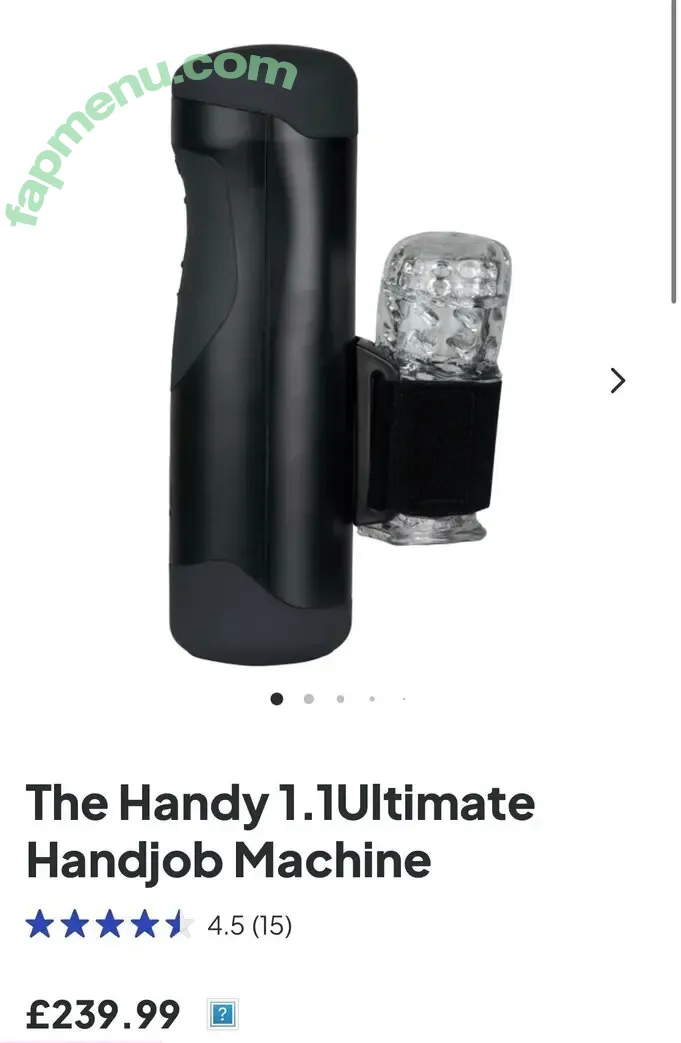Viewport: 681px width, 1043px height.
Task: Open the question mark info beside price
Action: coord(223,1016)
